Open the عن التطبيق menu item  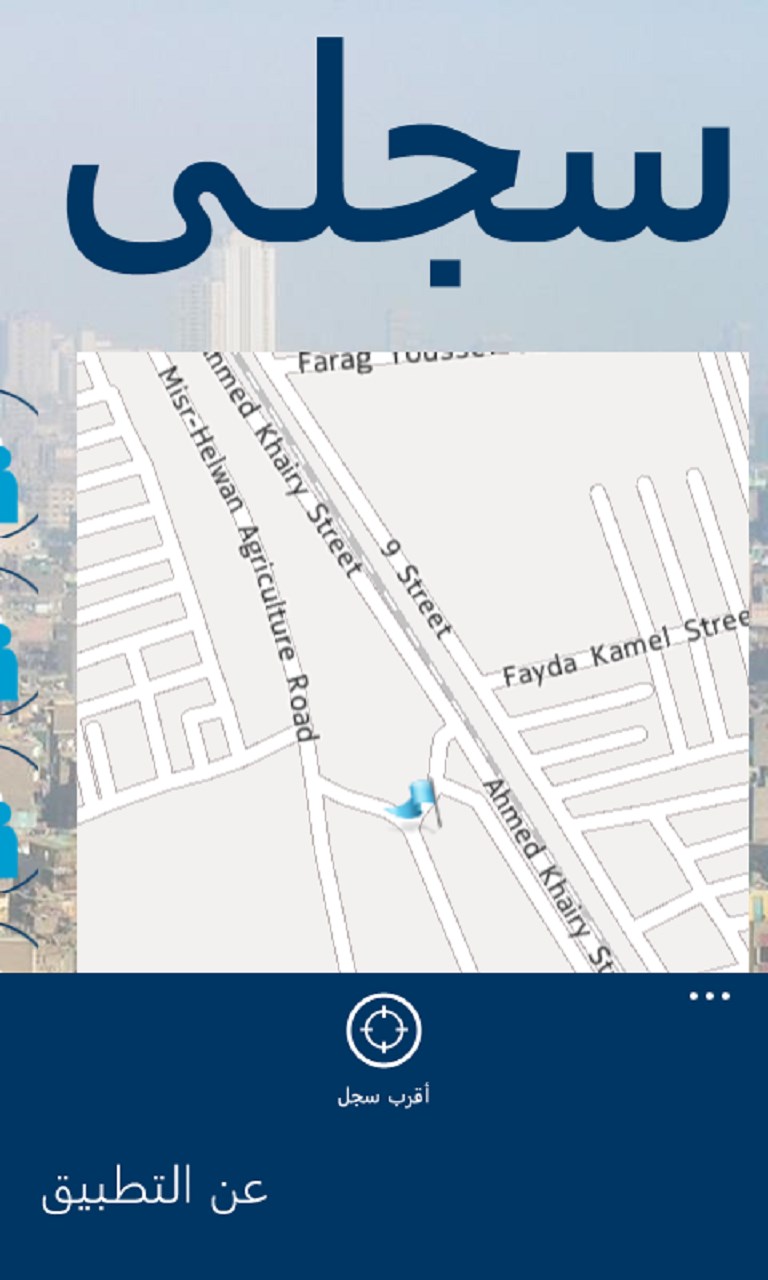tap(154, 1191)
